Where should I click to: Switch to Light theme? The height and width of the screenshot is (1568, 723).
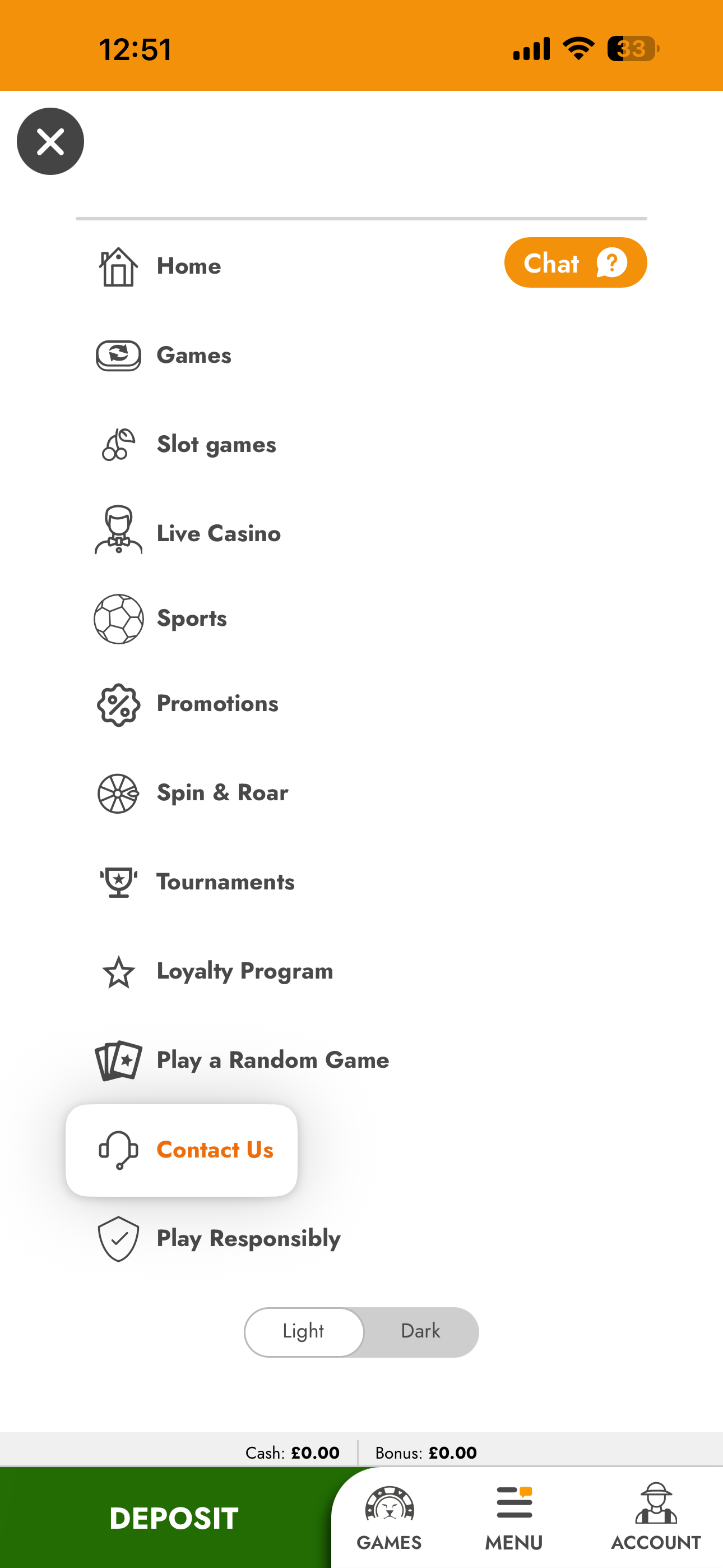(304, 1332)
